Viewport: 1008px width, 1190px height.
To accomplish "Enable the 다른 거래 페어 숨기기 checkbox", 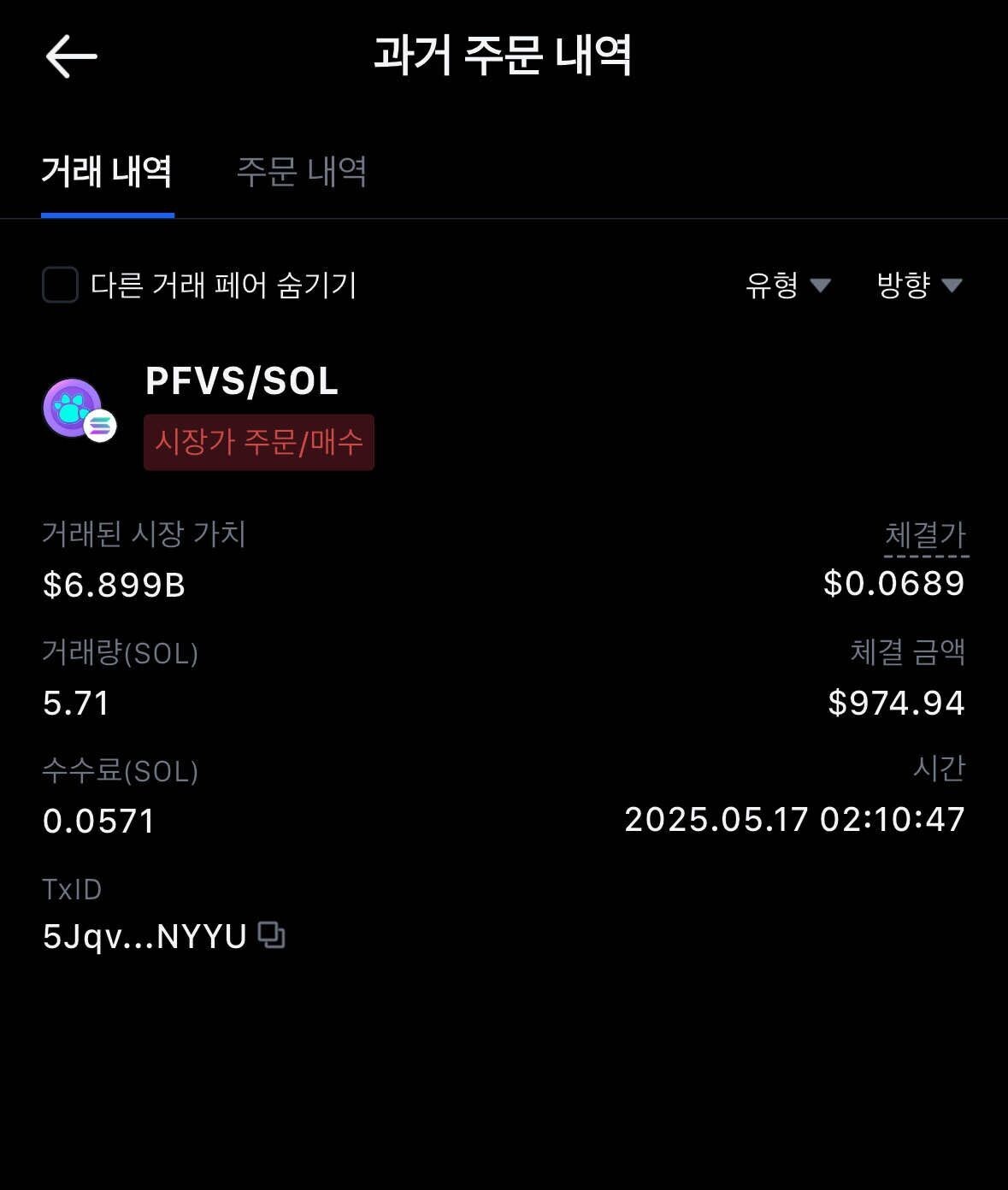I will tap(58, 285).
